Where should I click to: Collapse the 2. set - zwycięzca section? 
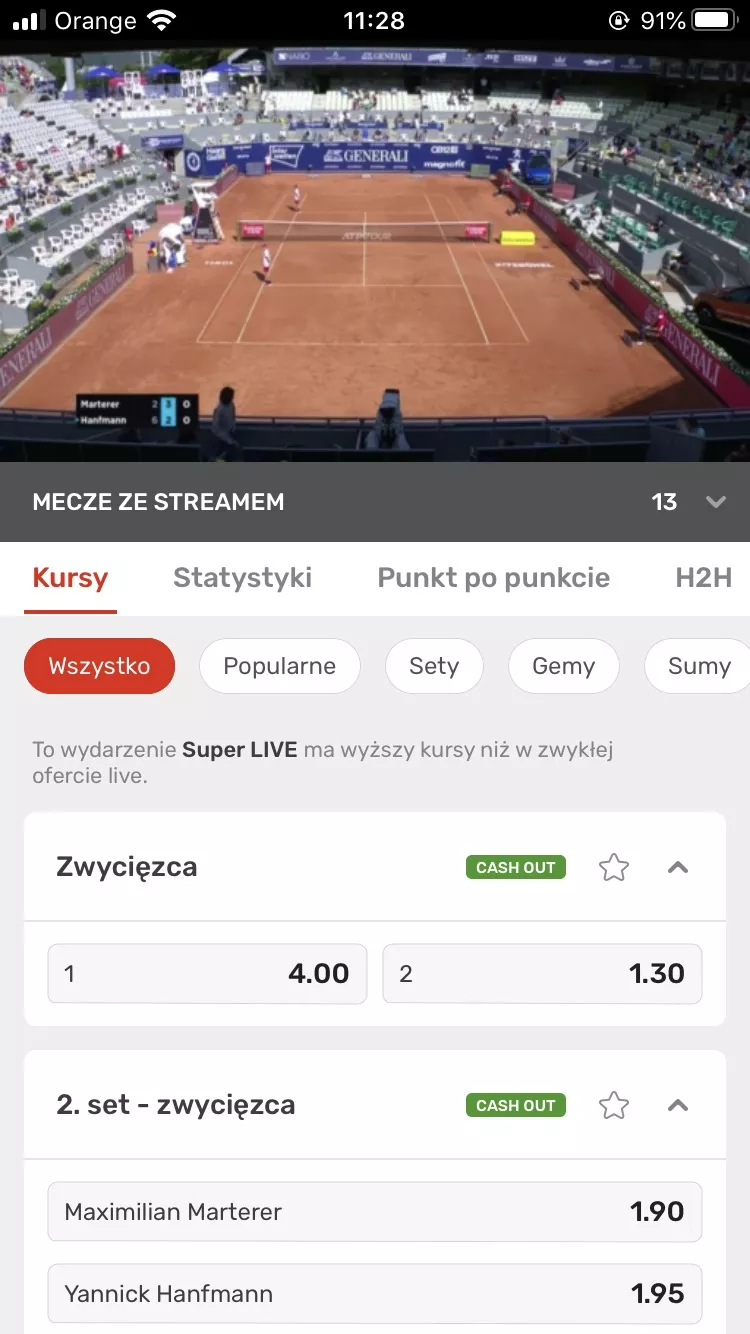(x=678, y=1105)
